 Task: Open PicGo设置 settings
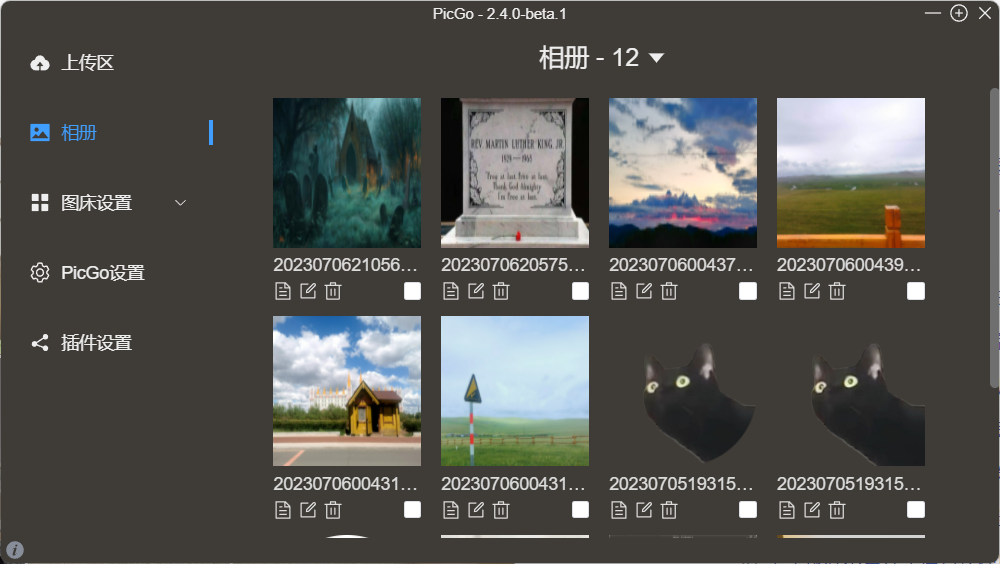point(102,273)
